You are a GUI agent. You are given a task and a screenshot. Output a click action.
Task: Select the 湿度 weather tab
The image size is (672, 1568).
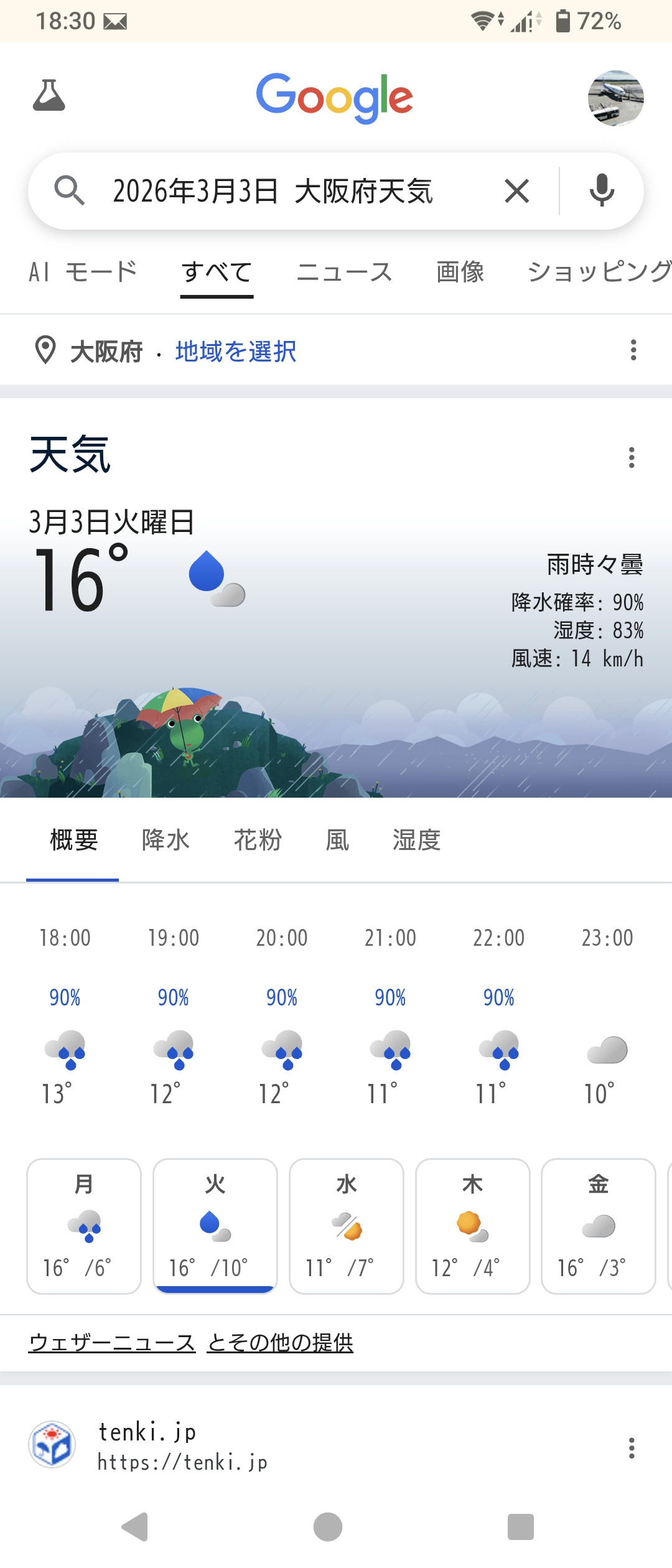coord(416,840)
